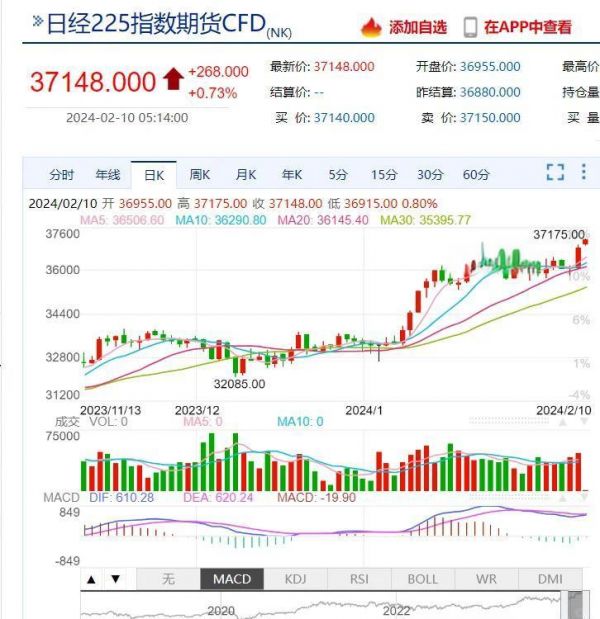Select the MACD indicator

(232, 579)
